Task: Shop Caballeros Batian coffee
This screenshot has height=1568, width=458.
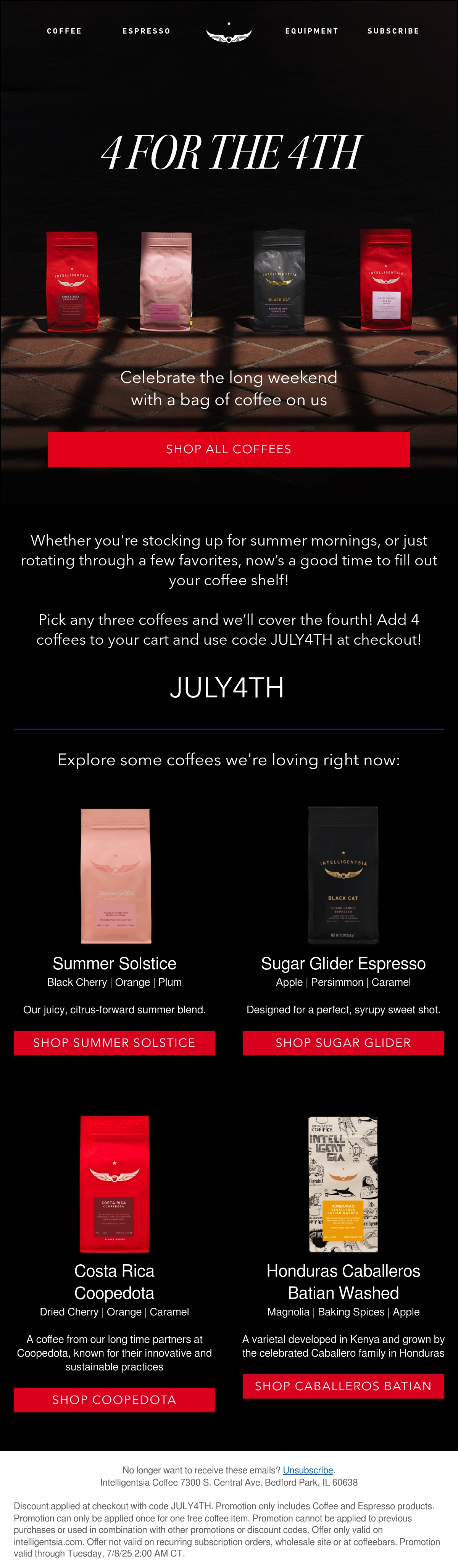Action: point(343,1386)
